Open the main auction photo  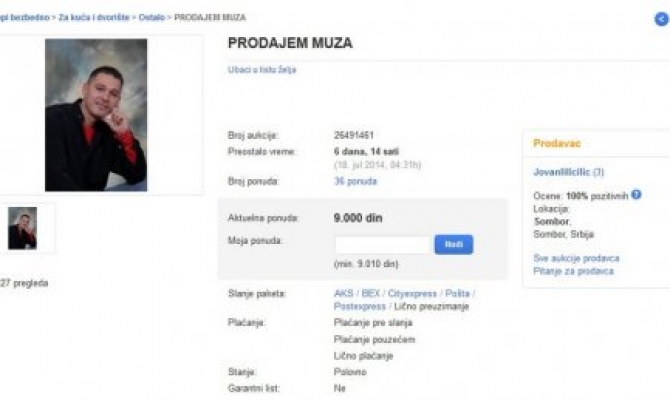coord(96,115)
